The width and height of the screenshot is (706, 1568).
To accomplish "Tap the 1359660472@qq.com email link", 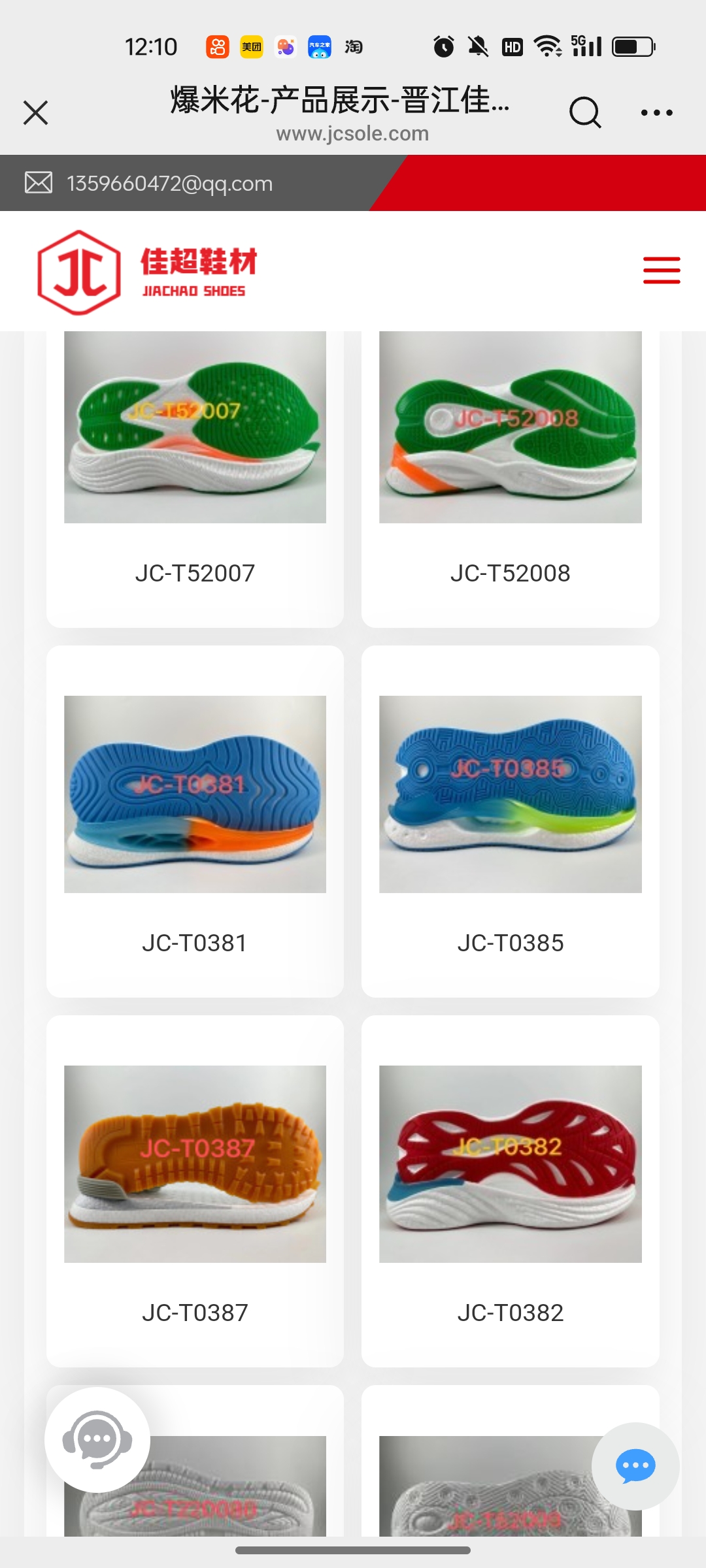I will (169, 184).
